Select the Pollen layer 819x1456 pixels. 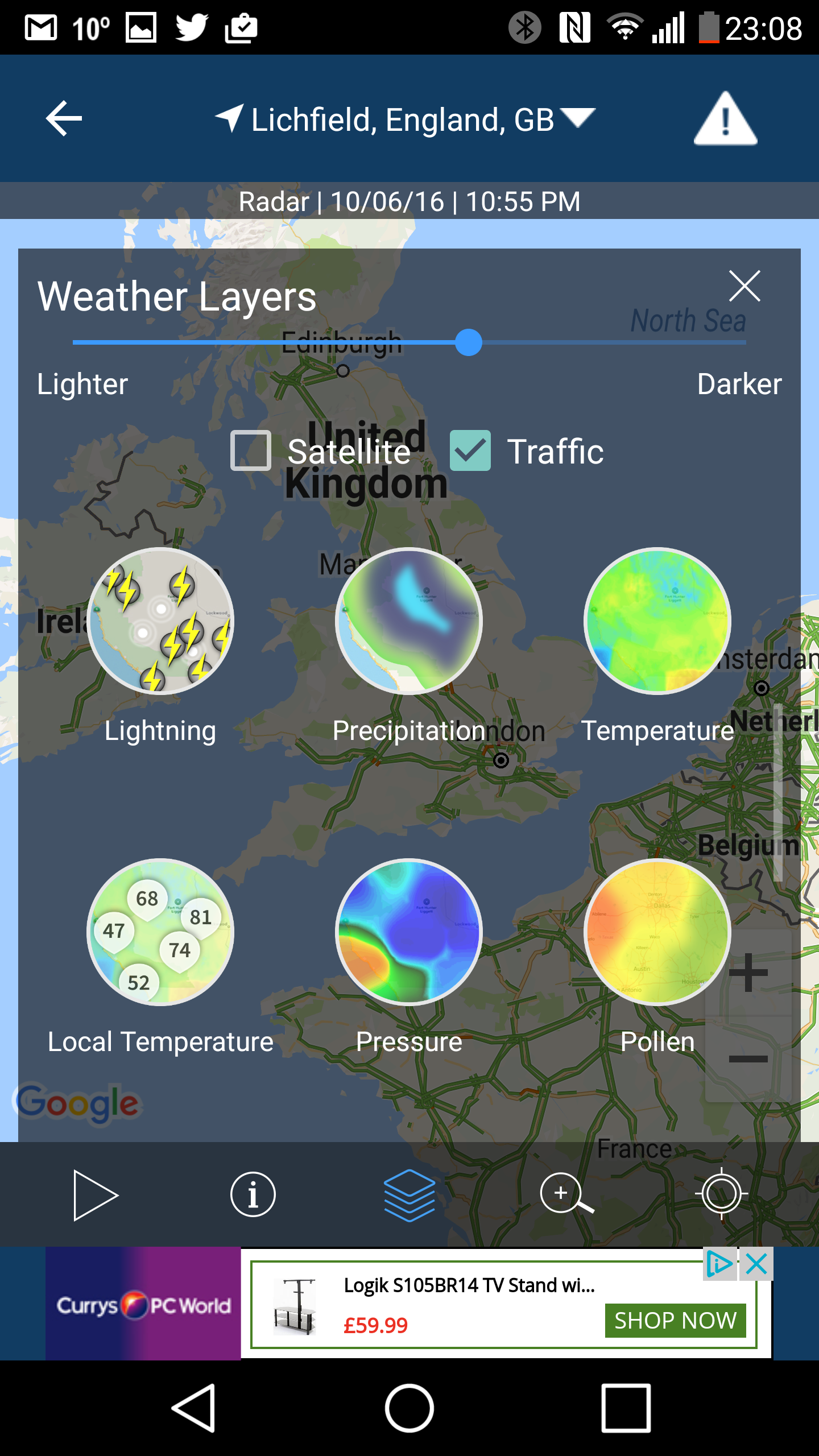(657, 932)
